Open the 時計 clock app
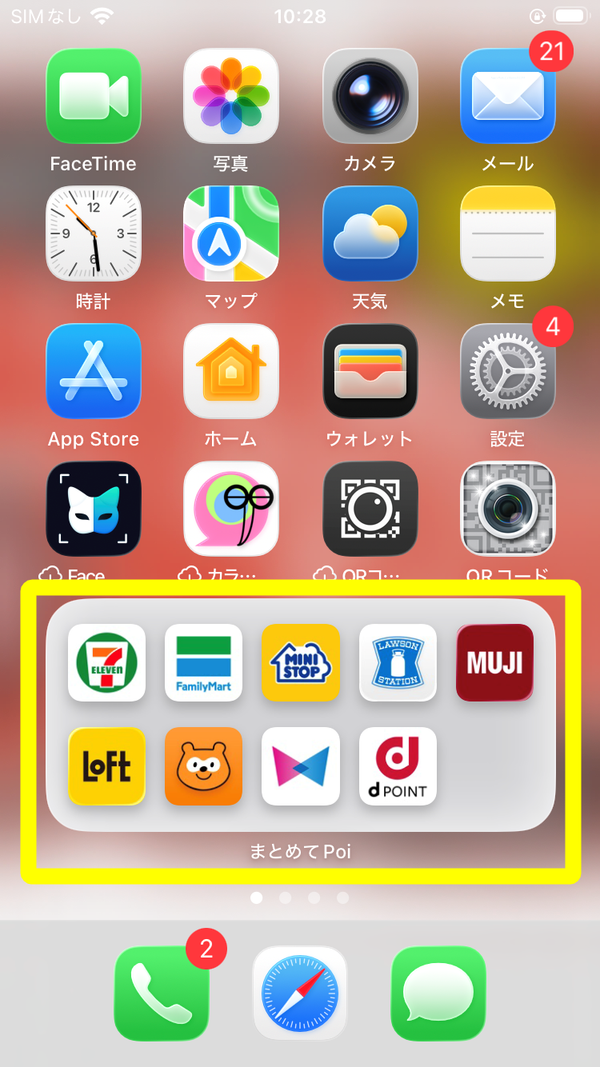The width and height of the screenshot is (600, 1067). coord(93,233)
